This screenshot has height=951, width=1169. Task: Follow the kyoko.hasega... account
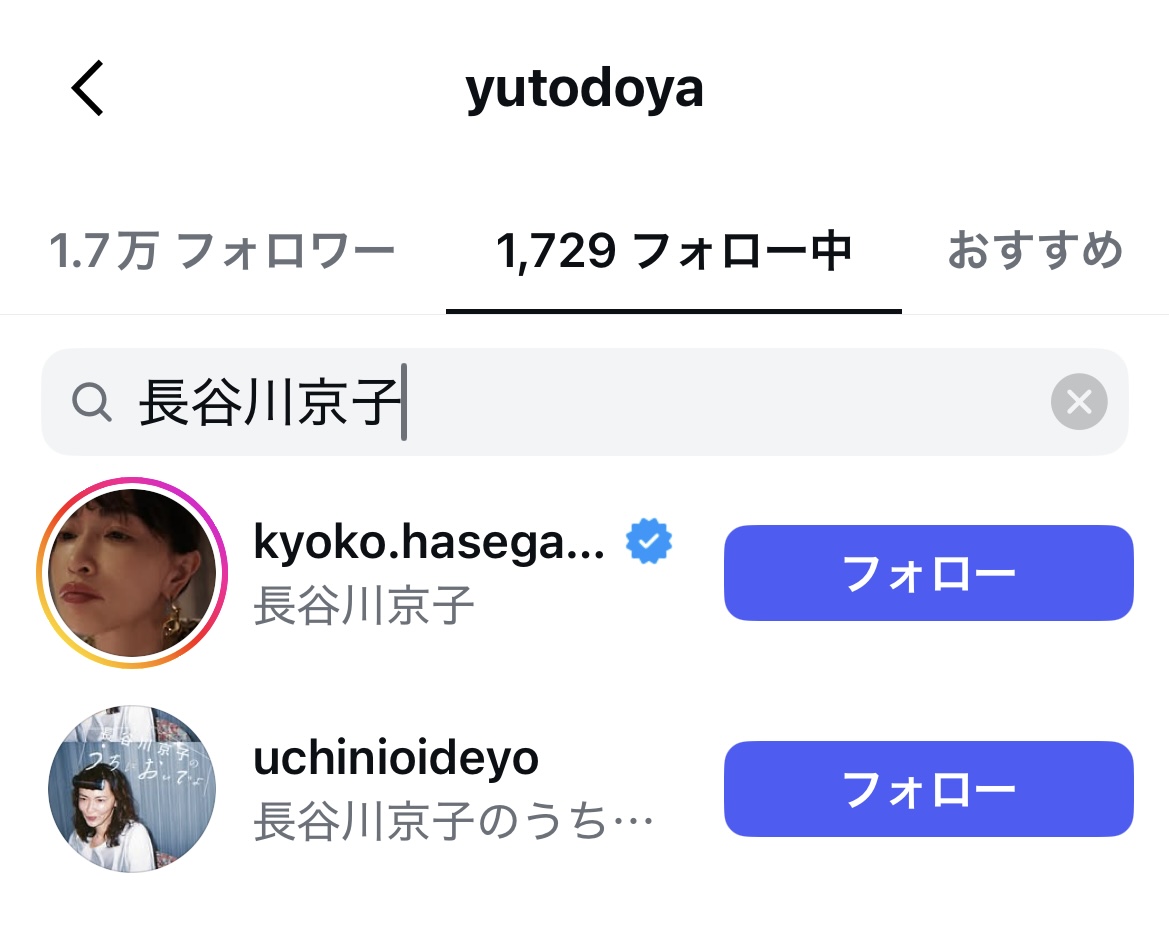(x=928, y=573)
